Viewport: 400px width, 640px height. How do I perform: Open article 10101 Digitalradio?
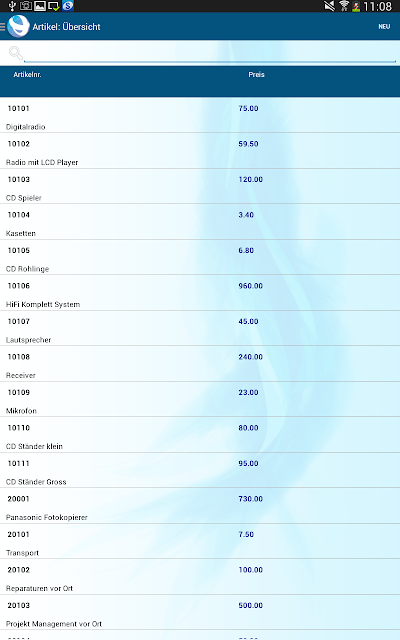pyautogui.click(x=200, y=115)
